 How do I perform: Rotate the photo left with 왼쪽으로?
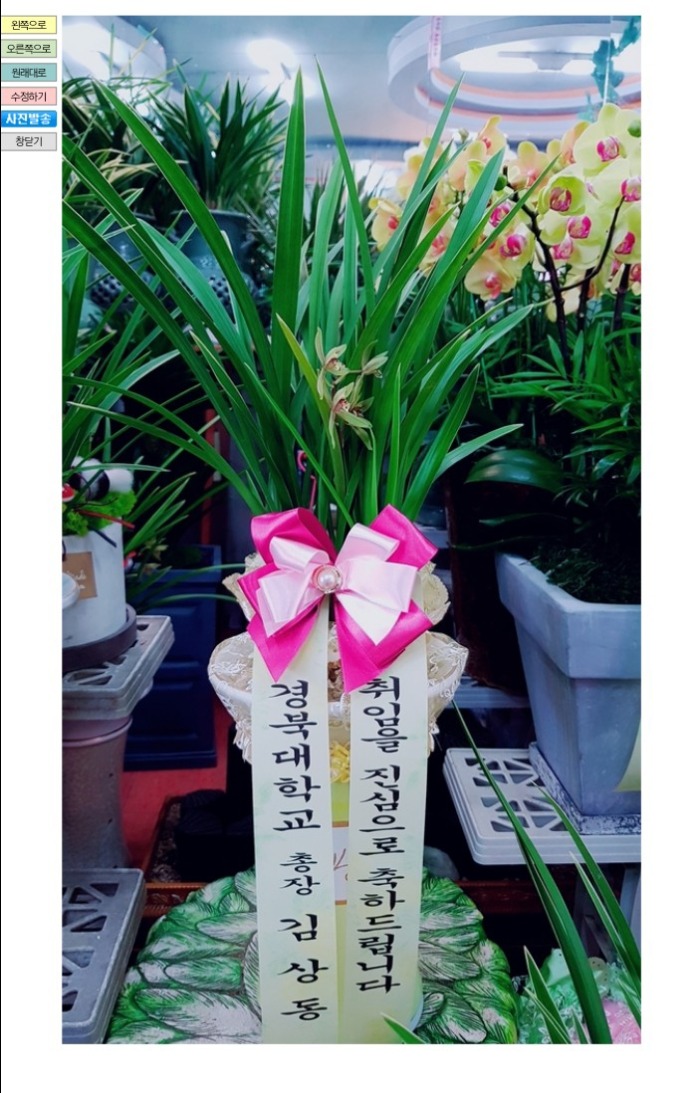point(29,24)
